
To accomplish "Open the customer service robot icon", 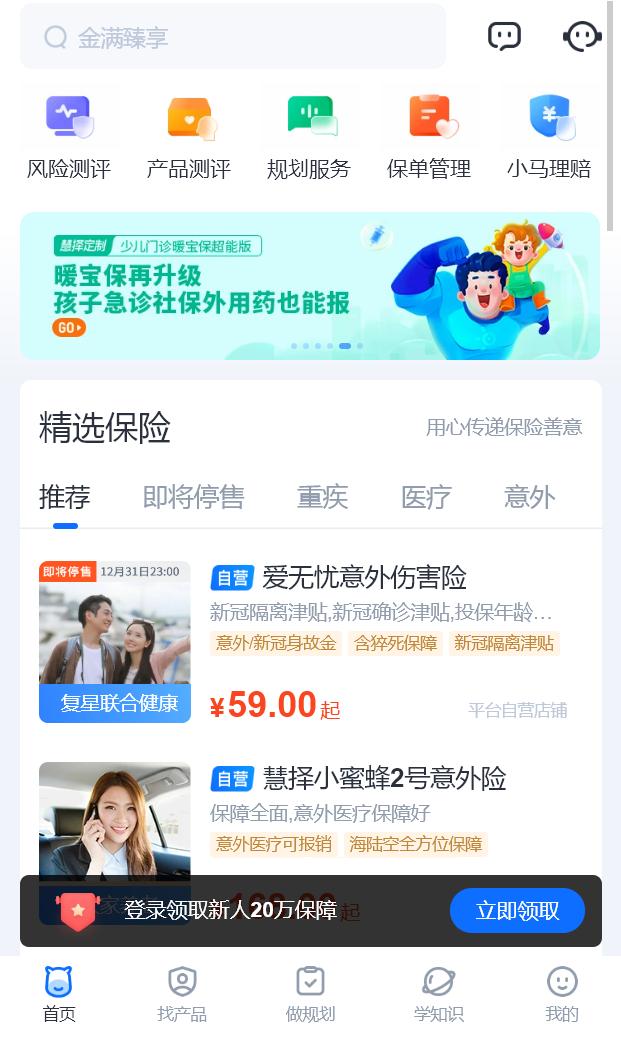I will pos(581,37).
